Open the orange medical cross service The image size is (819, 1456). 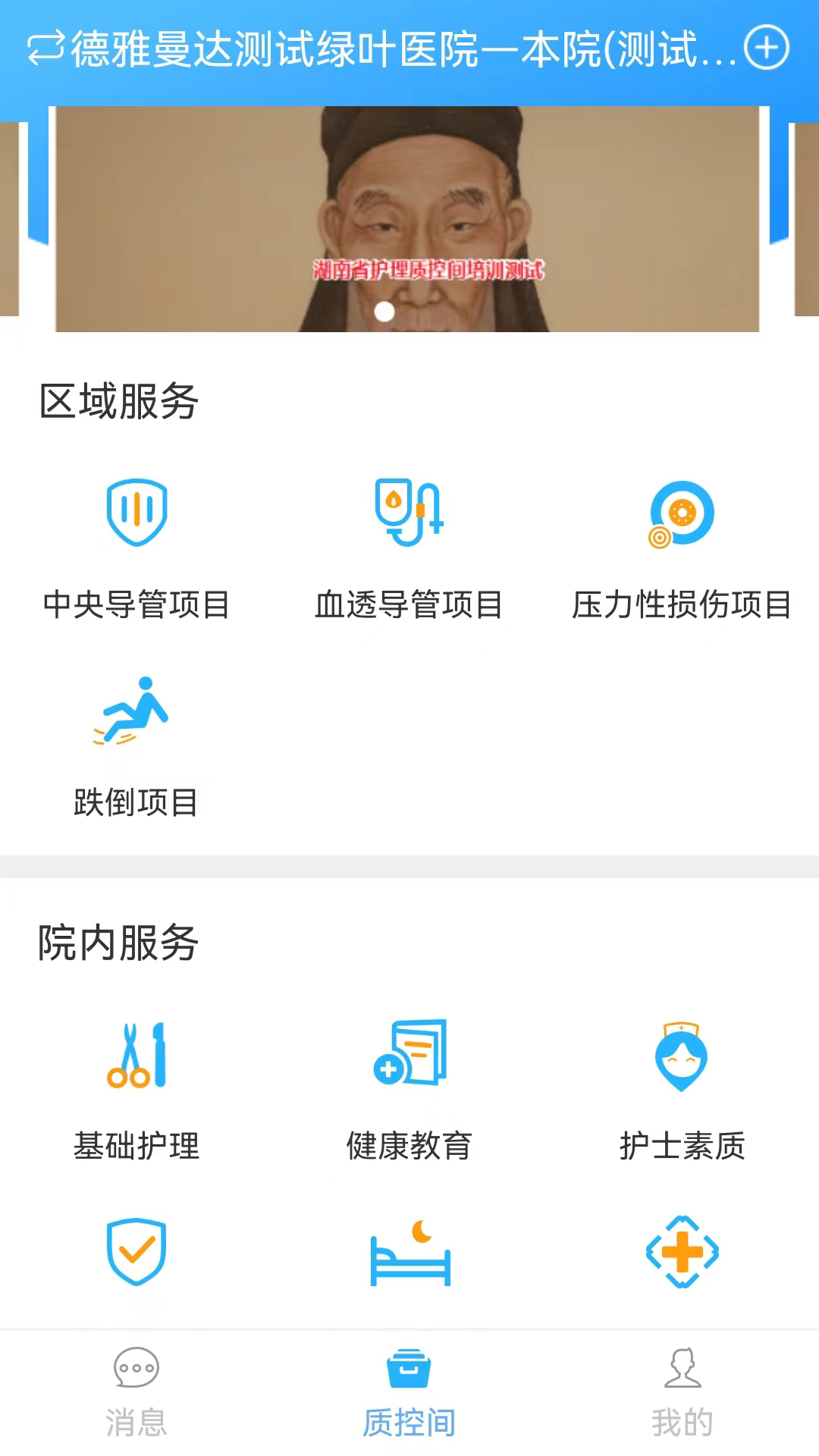(681, 1253)
